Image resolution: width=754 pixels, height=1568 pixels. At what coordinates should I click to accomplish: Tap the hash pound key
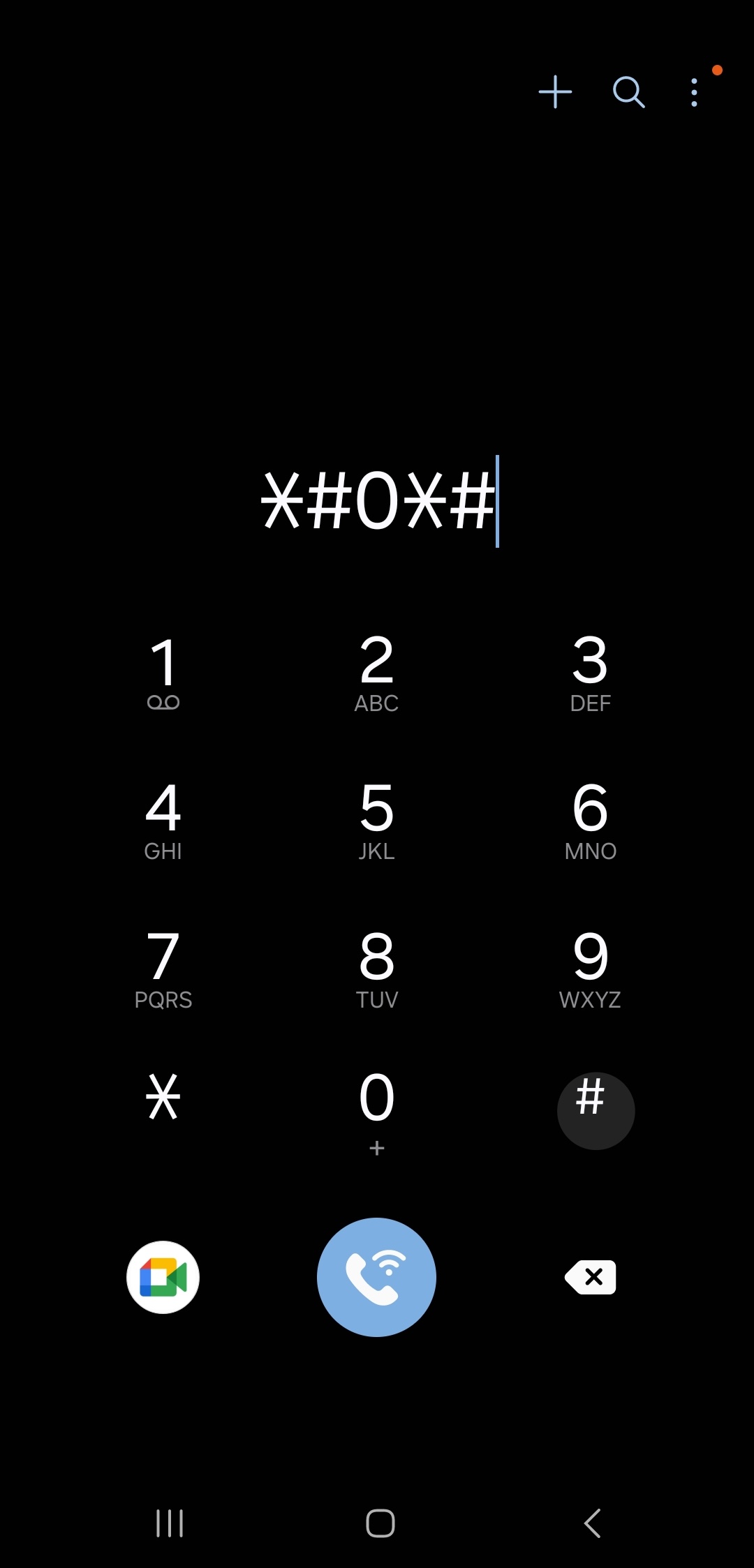coord(595,1110)
